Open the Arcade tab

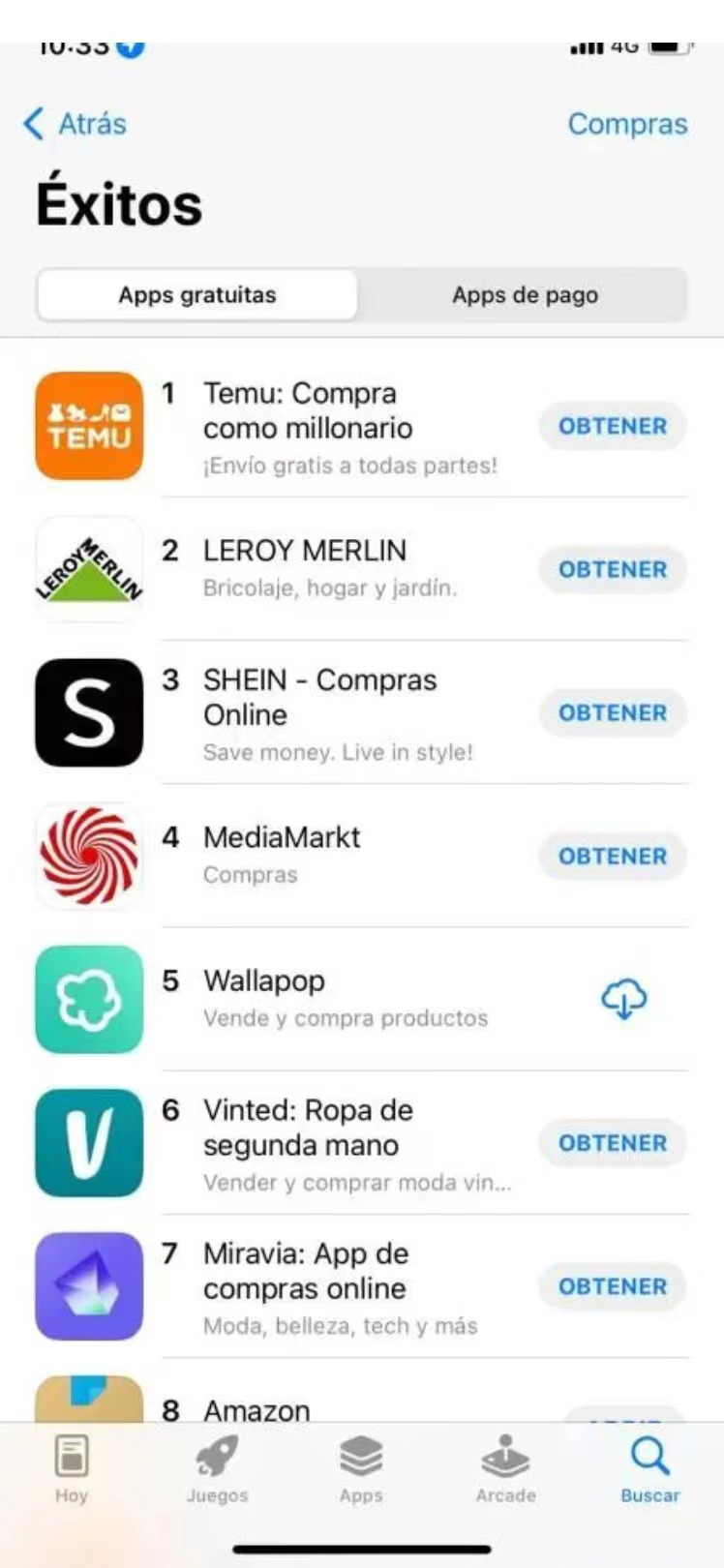[x=505, y=1469]
